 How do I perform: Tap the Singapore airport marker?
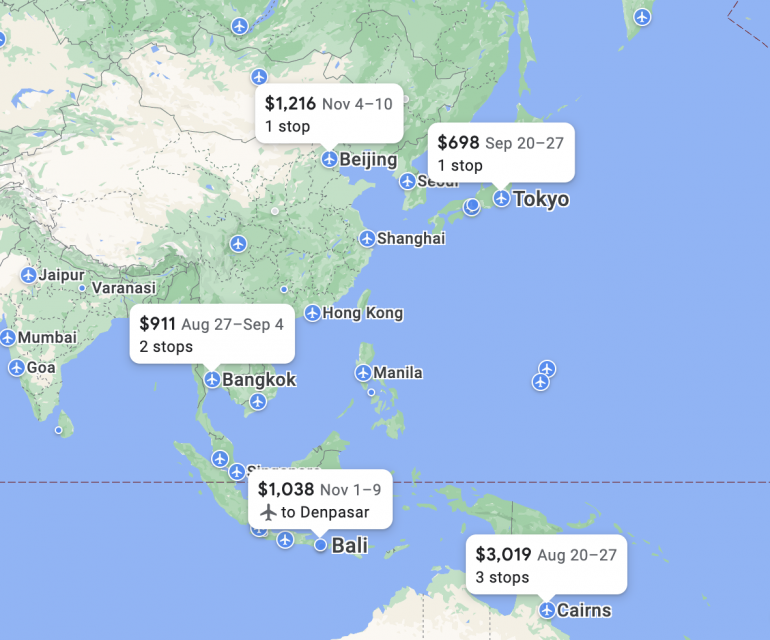pos(237,471)
